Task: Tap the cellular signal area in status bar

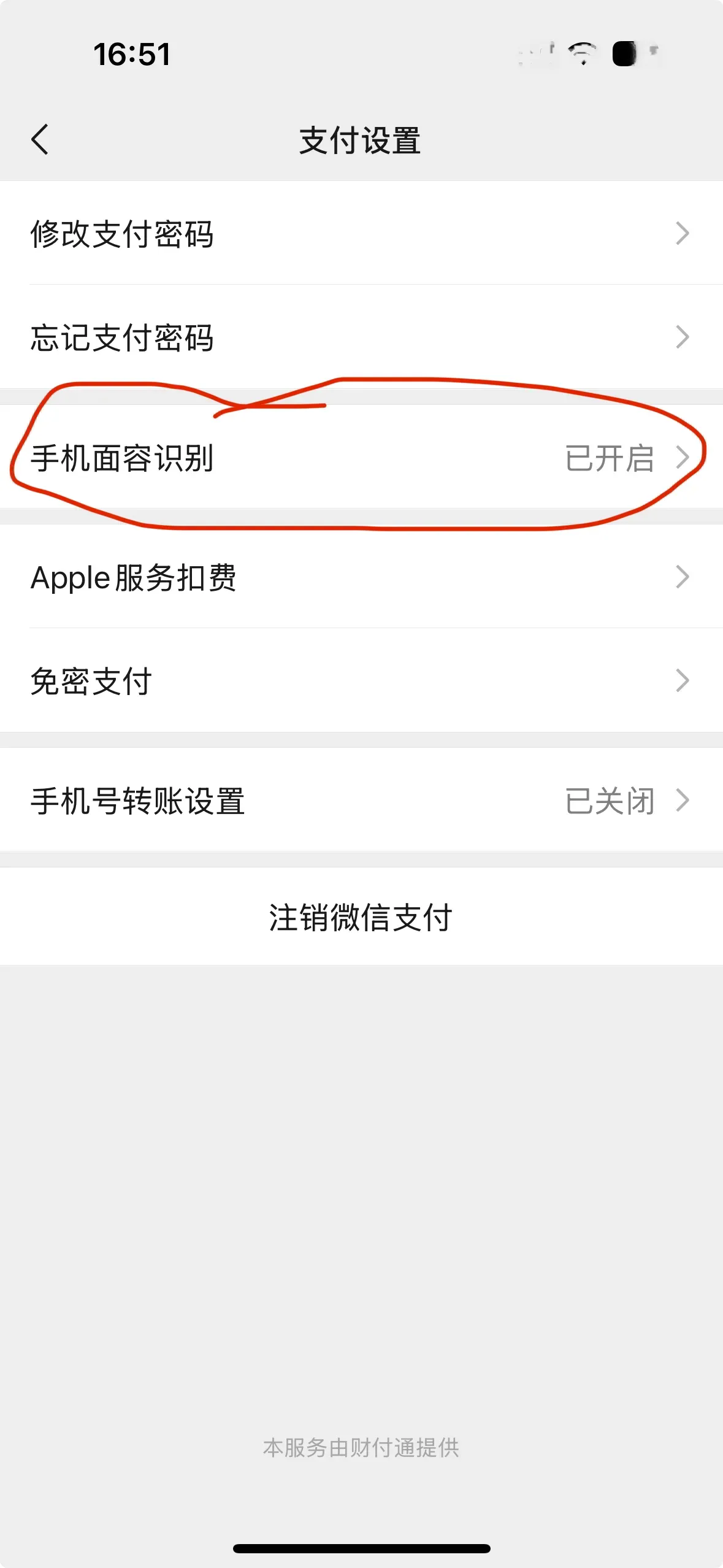Action: click(x=536, y=54)
